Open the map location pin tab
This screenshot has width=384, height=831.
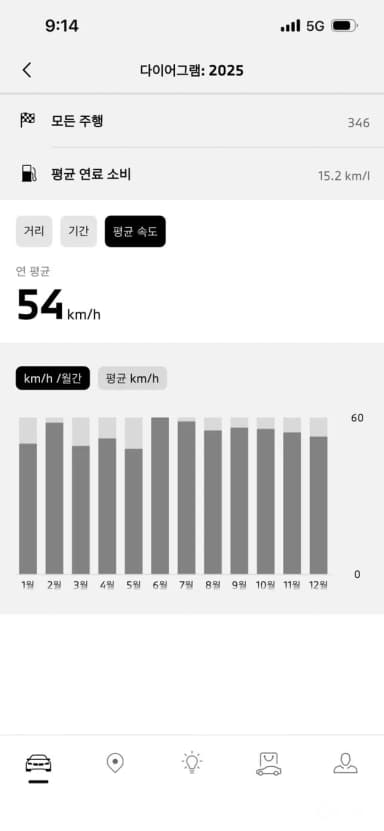[115, 763]
